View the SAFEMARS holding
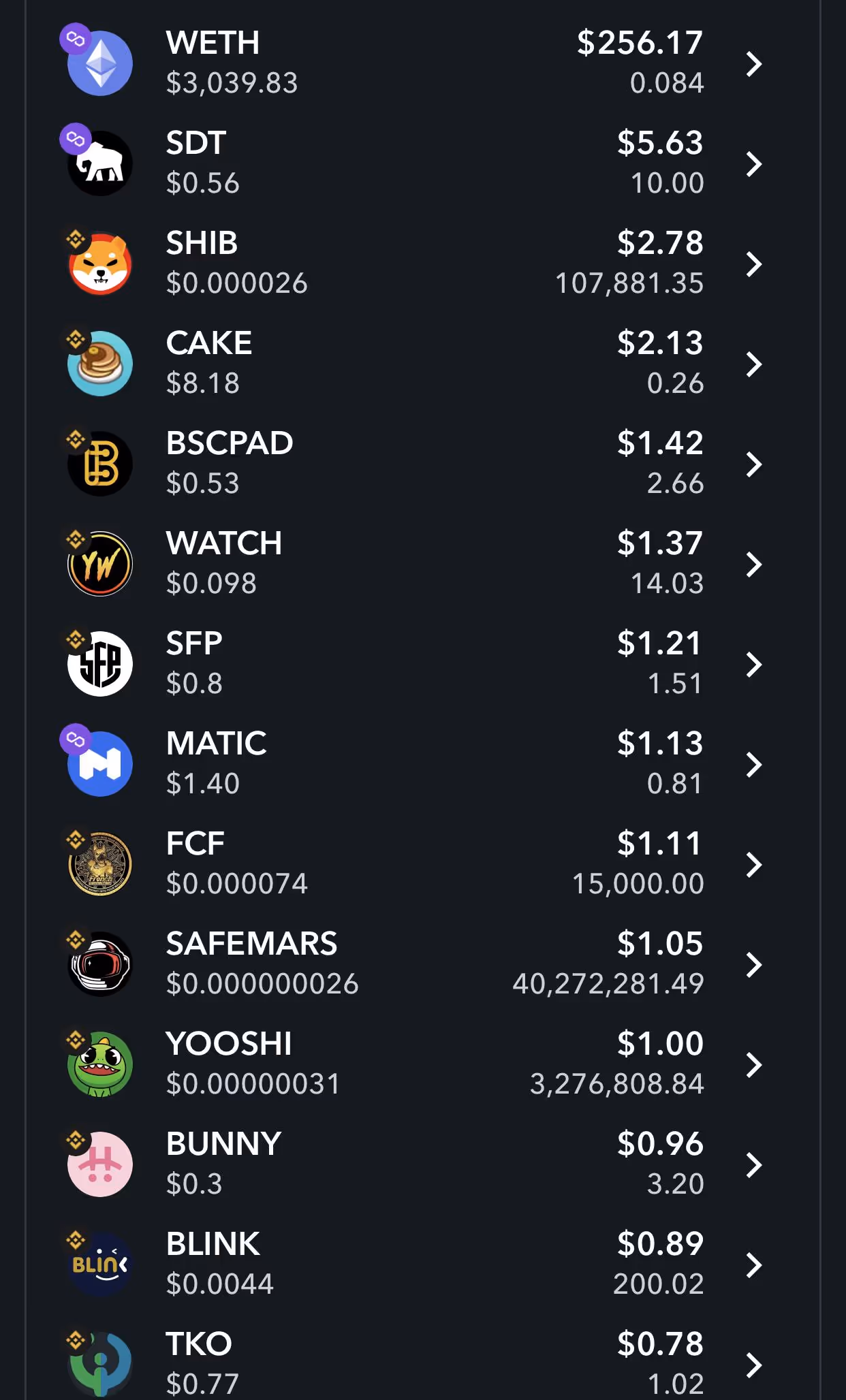The width and height of the screenshot is (846, 1400). click(422, 964)
